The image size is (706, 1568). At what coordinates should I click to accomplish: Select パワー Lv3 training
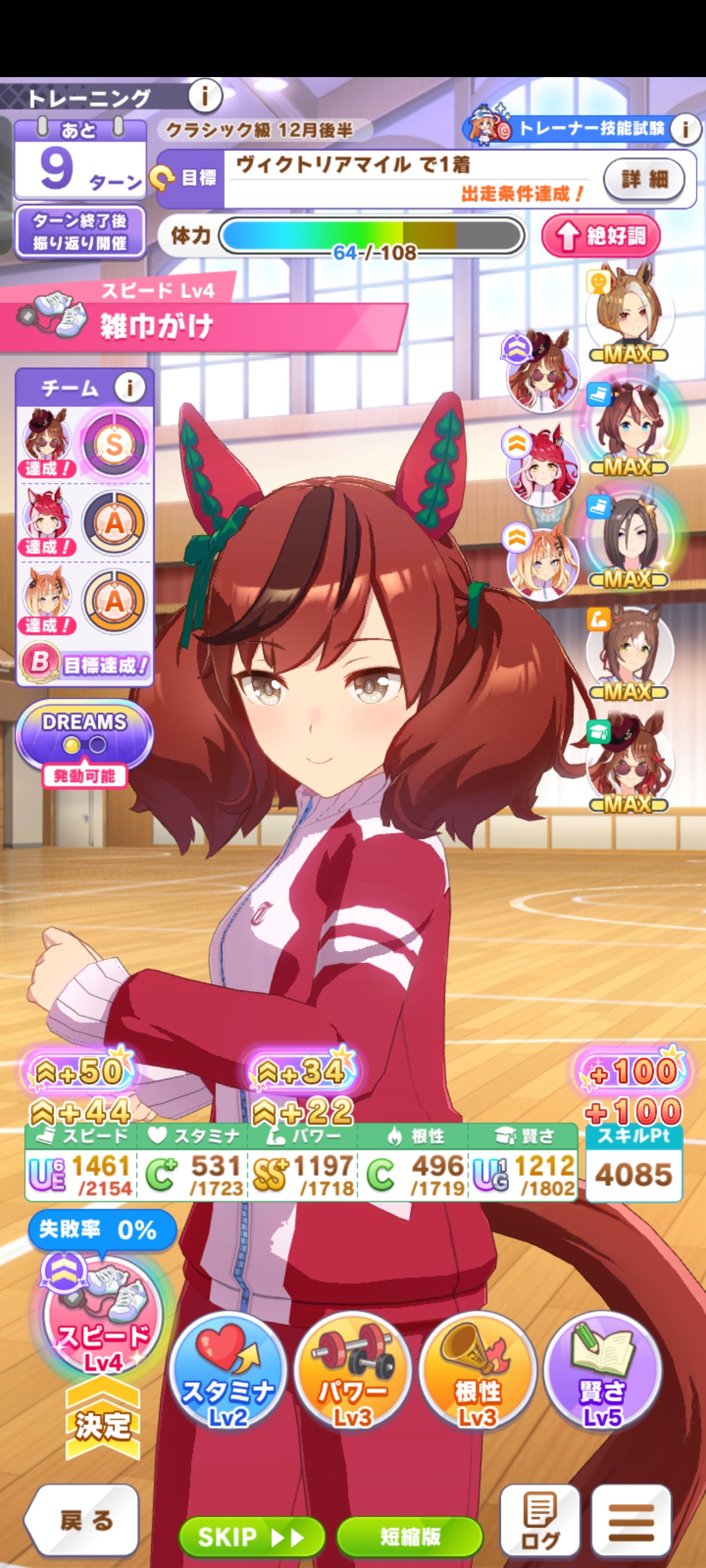[x=352, y=1372]
